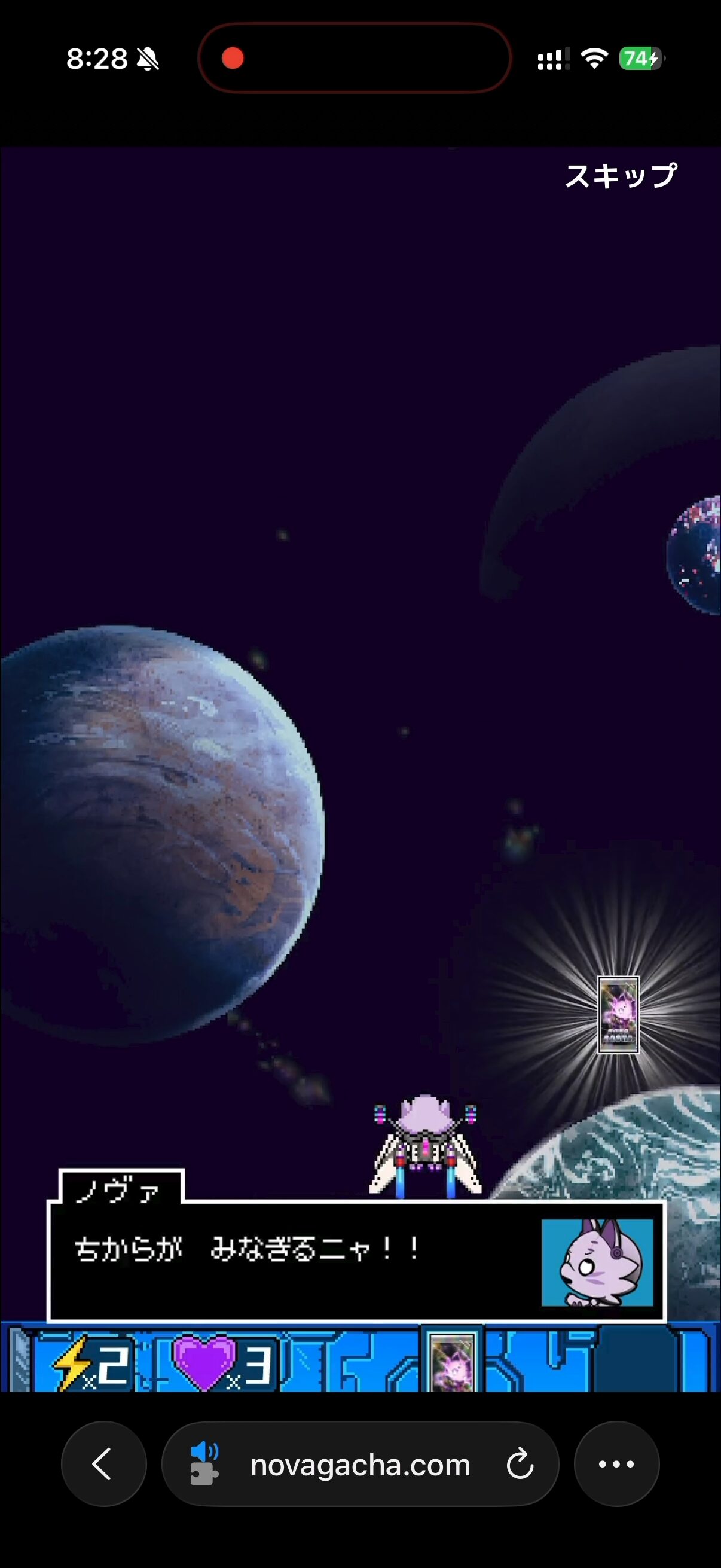Skip the cutscene with スキップ
721x1568 pixels.
(x=620, y=176)
